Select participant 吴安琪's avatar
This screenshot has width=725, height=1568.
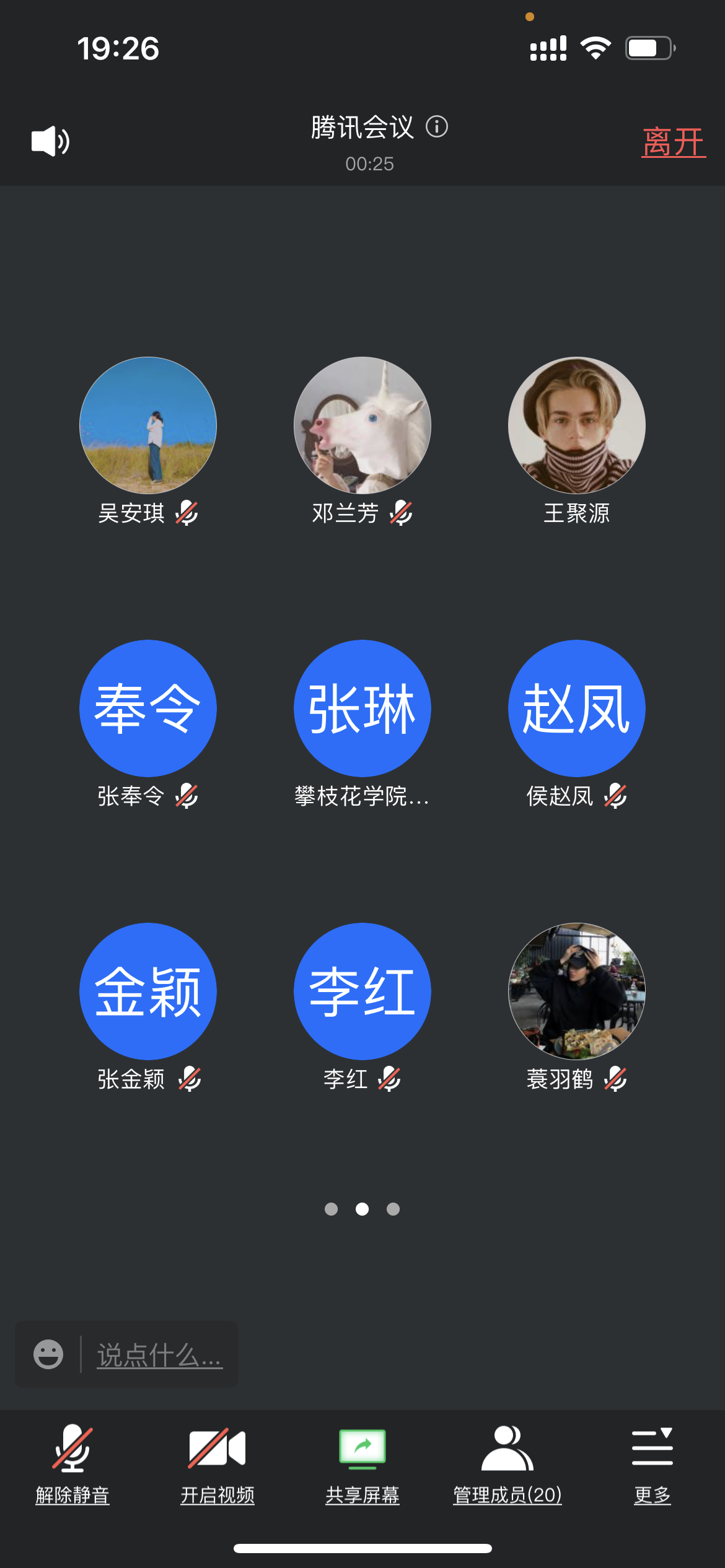tap(148, 425)
